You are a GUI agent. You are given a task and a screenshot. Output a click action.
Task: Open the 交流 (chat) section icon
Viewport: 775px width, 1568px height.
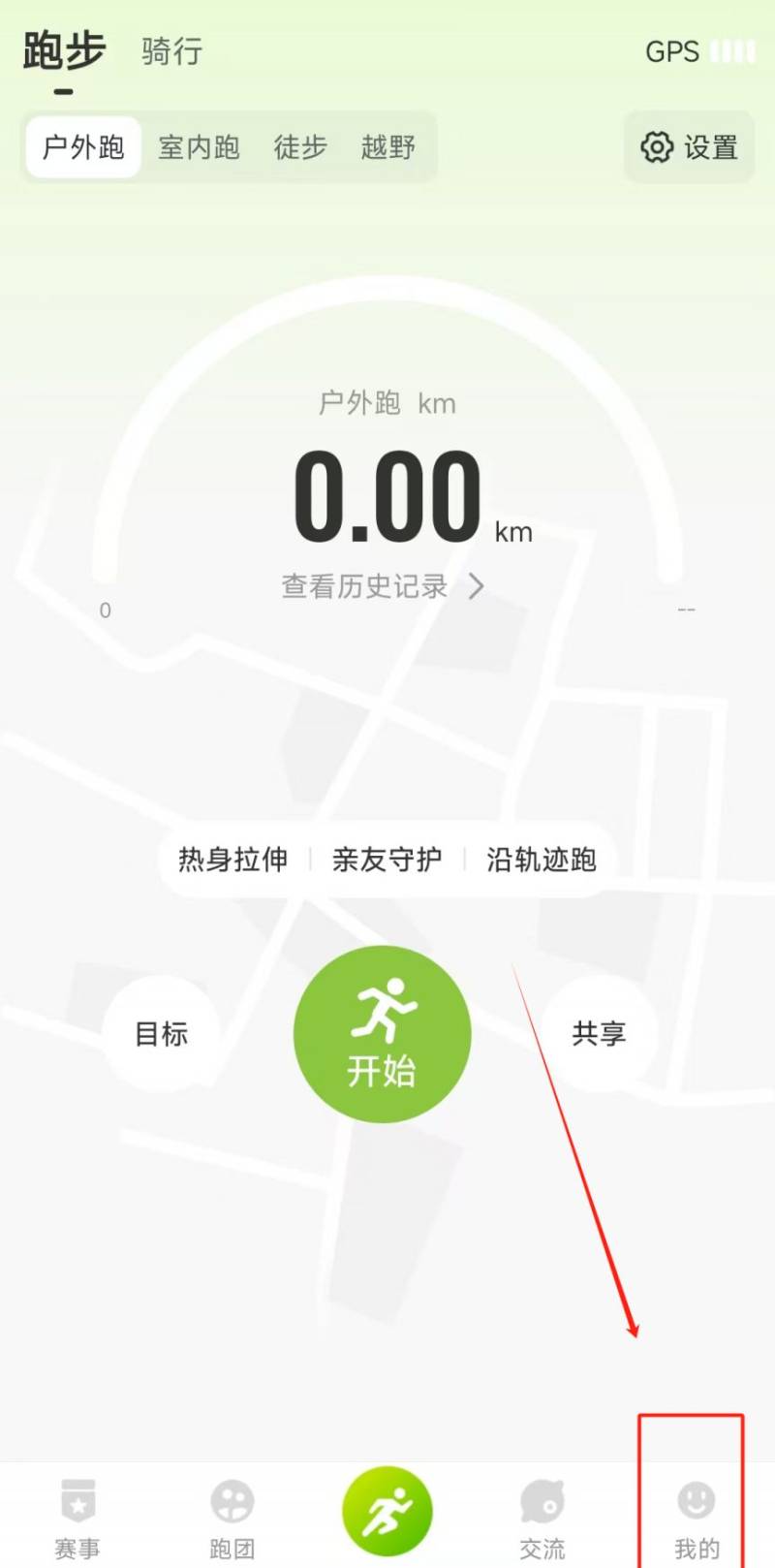click(542, 1502)
